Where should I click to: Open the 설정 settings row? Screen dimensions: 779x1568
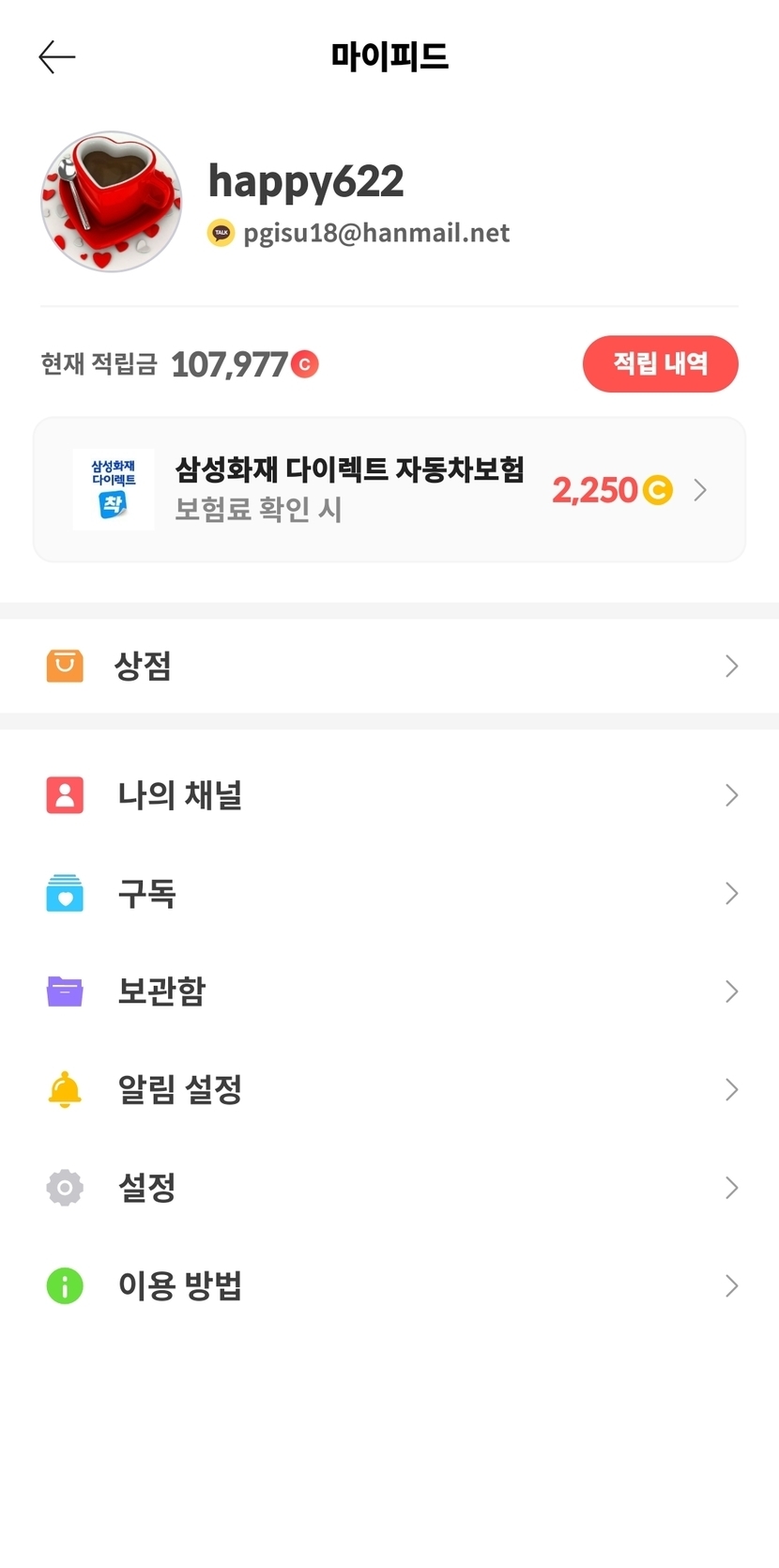coord(389,1188)
